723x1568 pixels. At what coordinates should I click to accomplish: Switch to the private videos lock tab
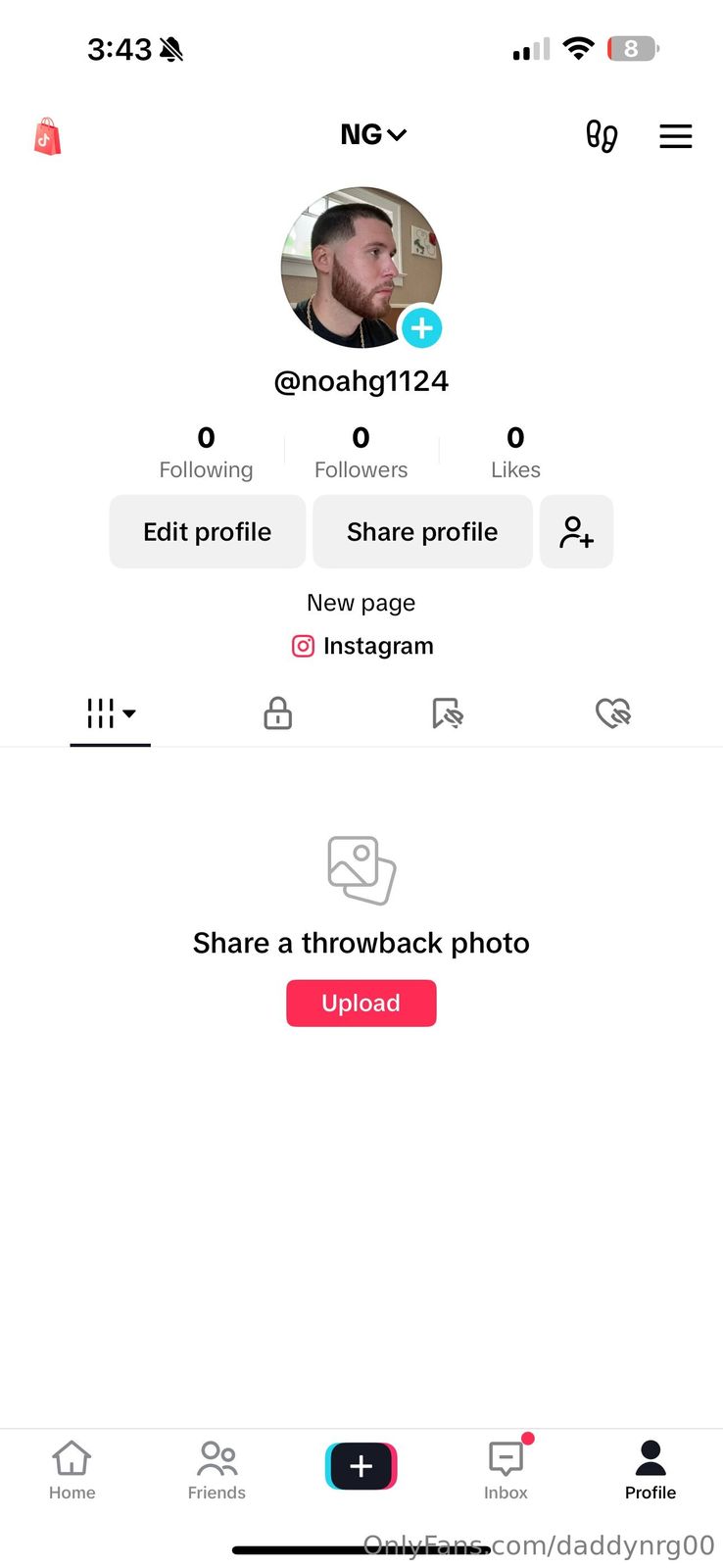[277, 713]
